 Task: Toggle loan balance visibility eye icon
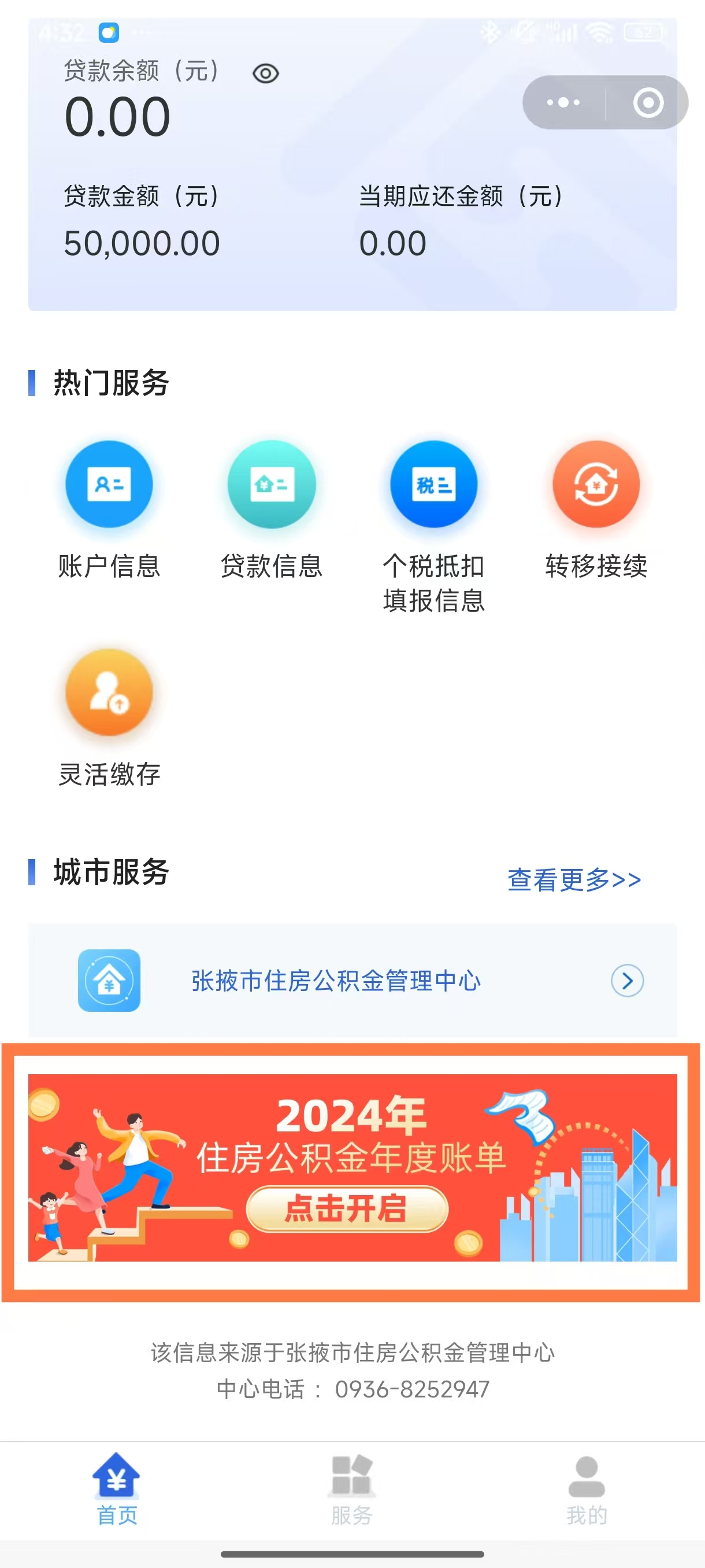(x=265, y=73)
